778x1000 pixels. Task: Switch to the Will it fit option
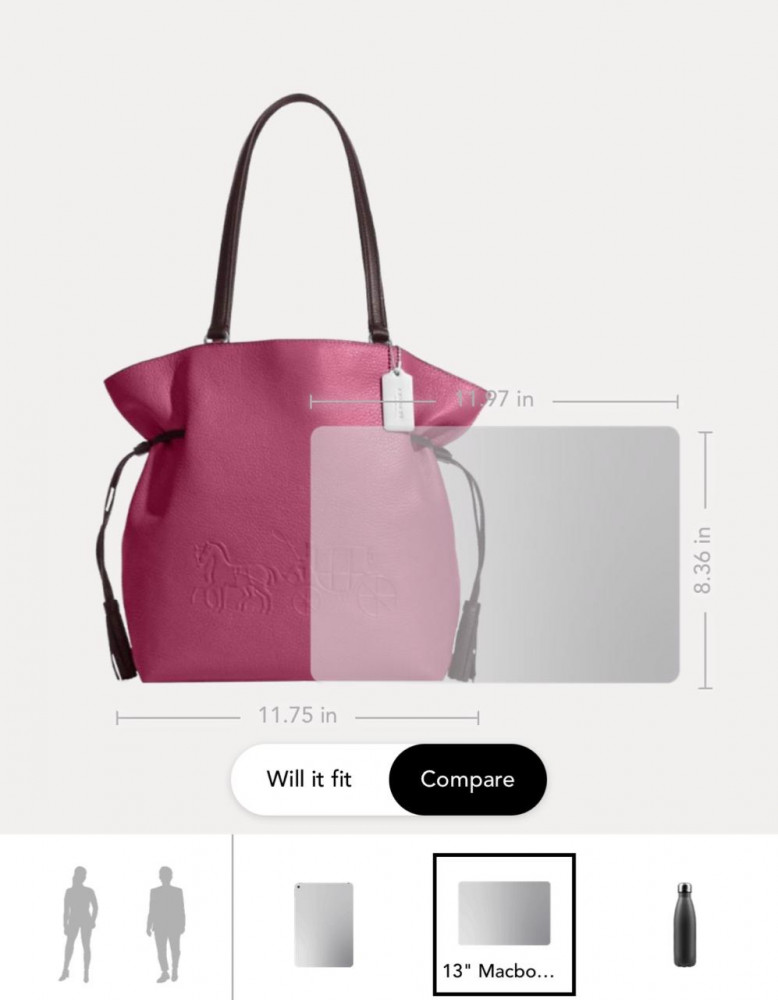[309, 779]
